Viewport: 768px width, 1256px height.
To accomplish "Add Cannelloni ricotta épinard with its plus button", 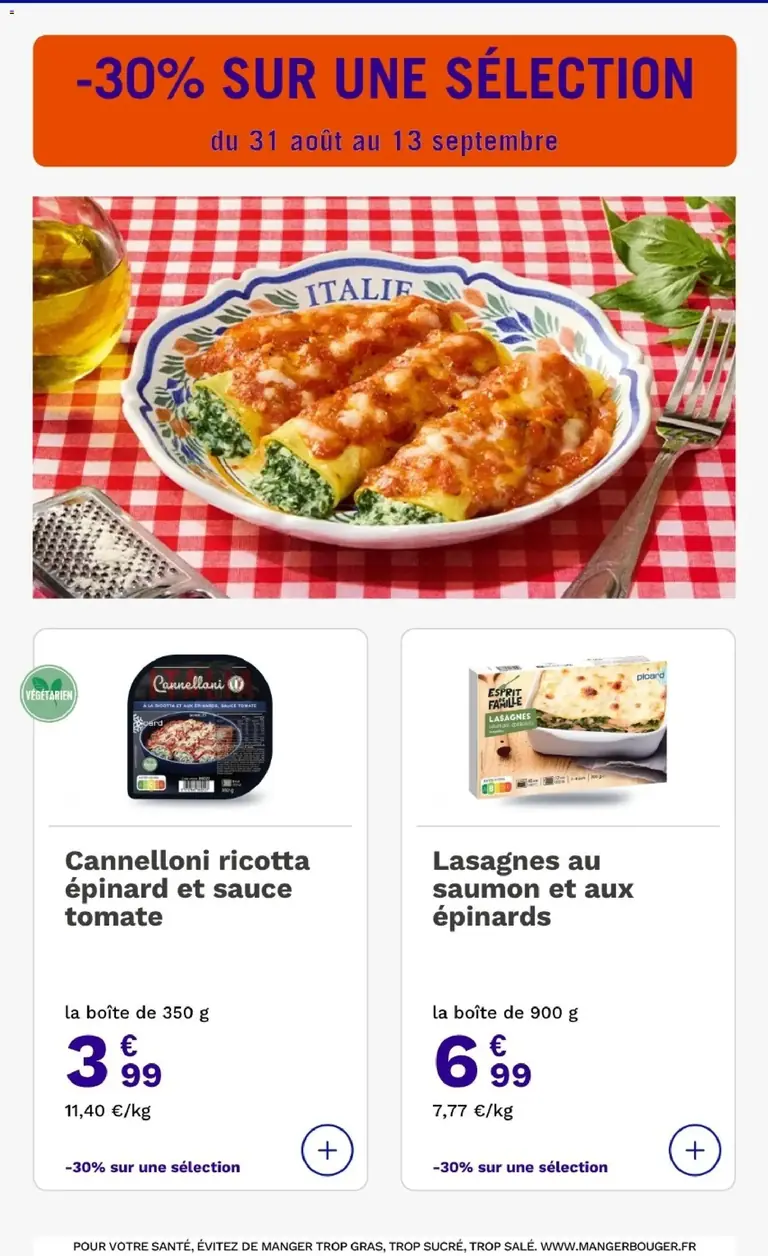I will [327, 1150].
